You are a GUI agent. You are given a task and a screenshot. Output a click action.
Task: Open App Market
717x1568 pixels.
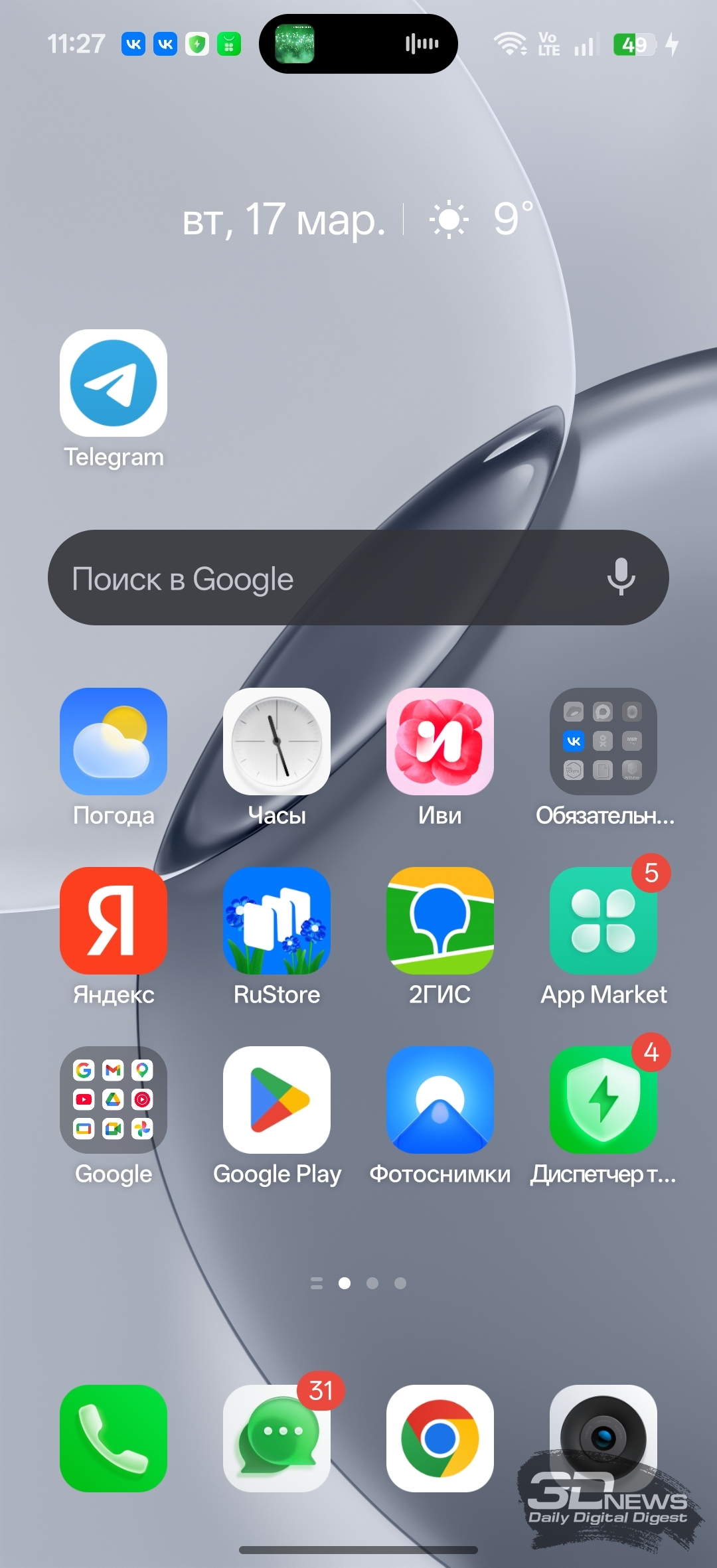(x=603, y=921)
